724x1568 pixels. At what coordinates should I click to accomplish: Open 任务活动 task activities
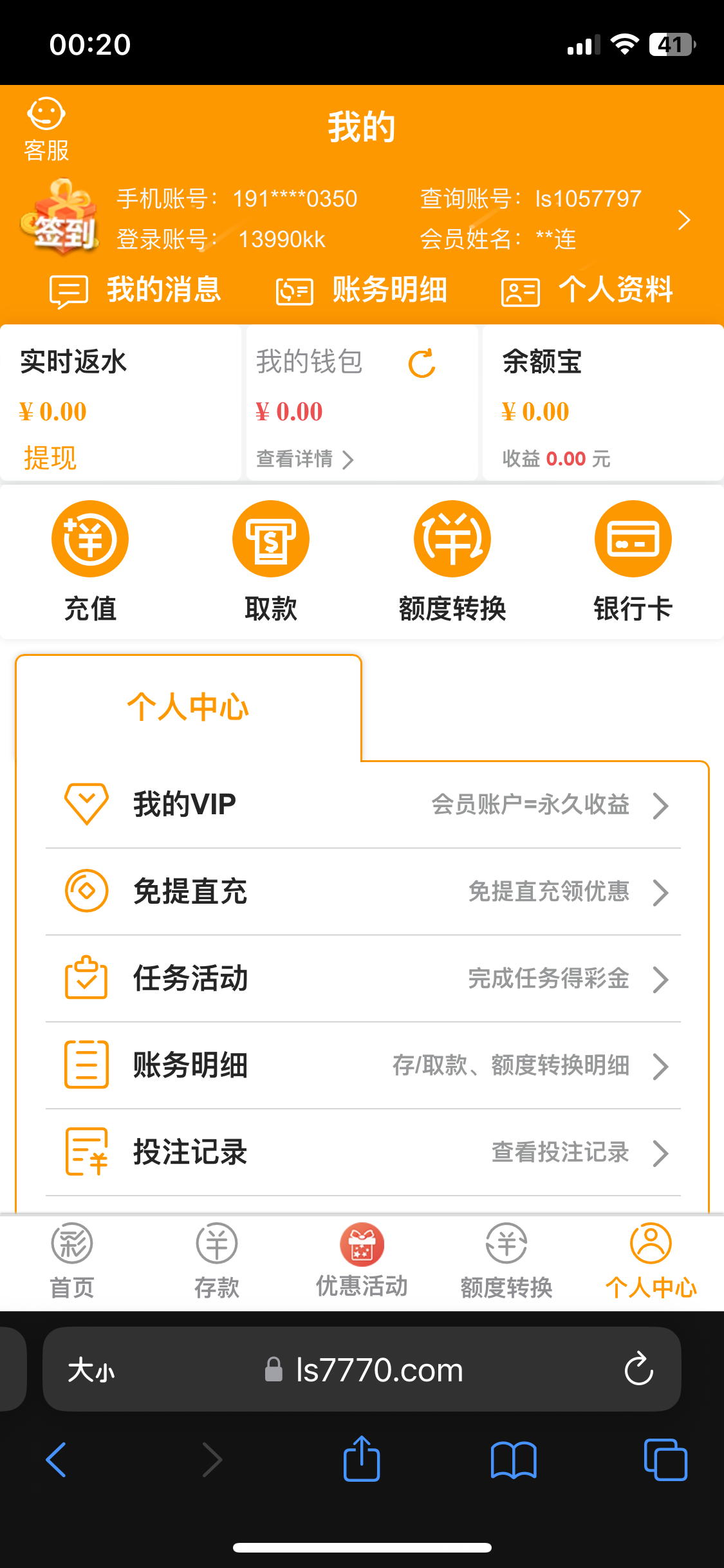tap(363, 978)
